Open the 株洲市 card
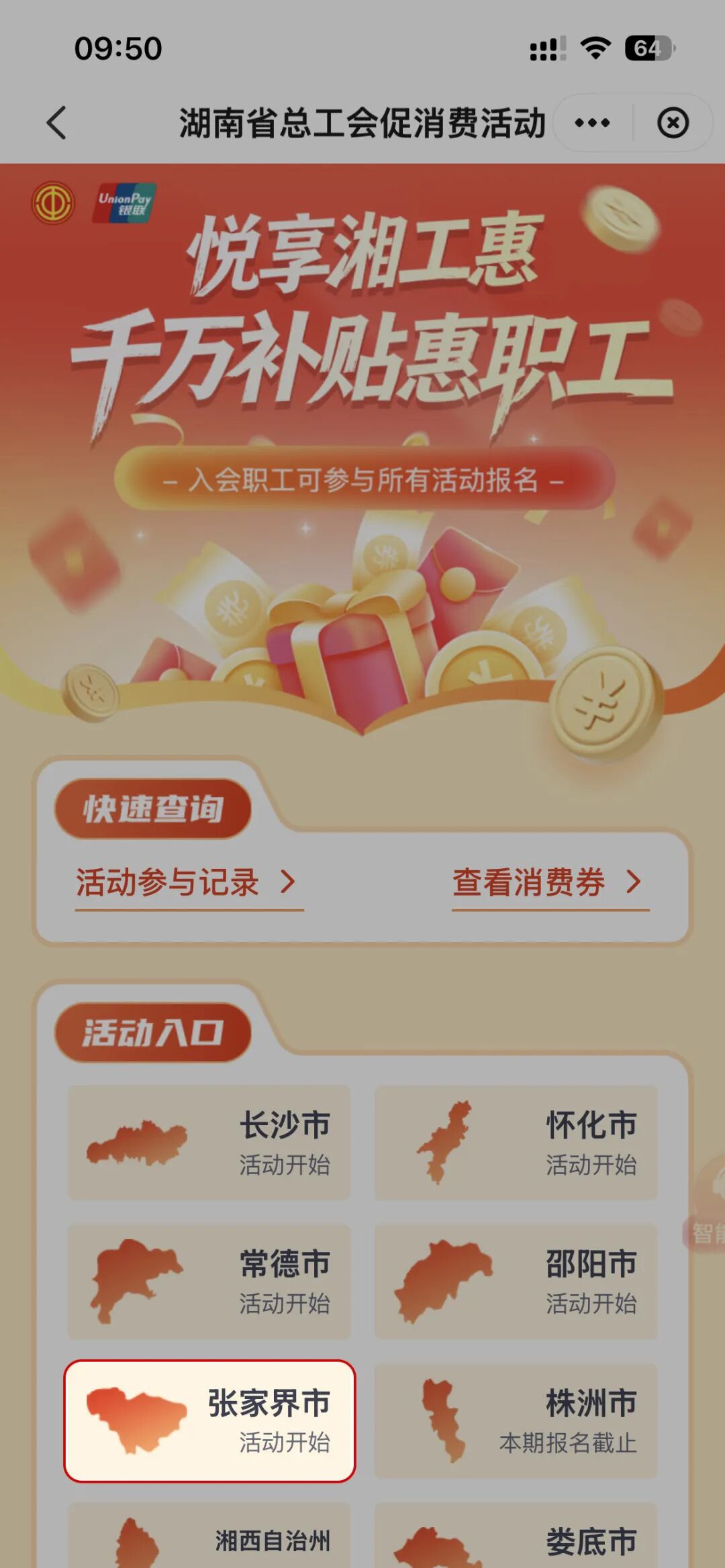Image resolution: width=725 pixels, height=1568 pixels. [516, 1421]
